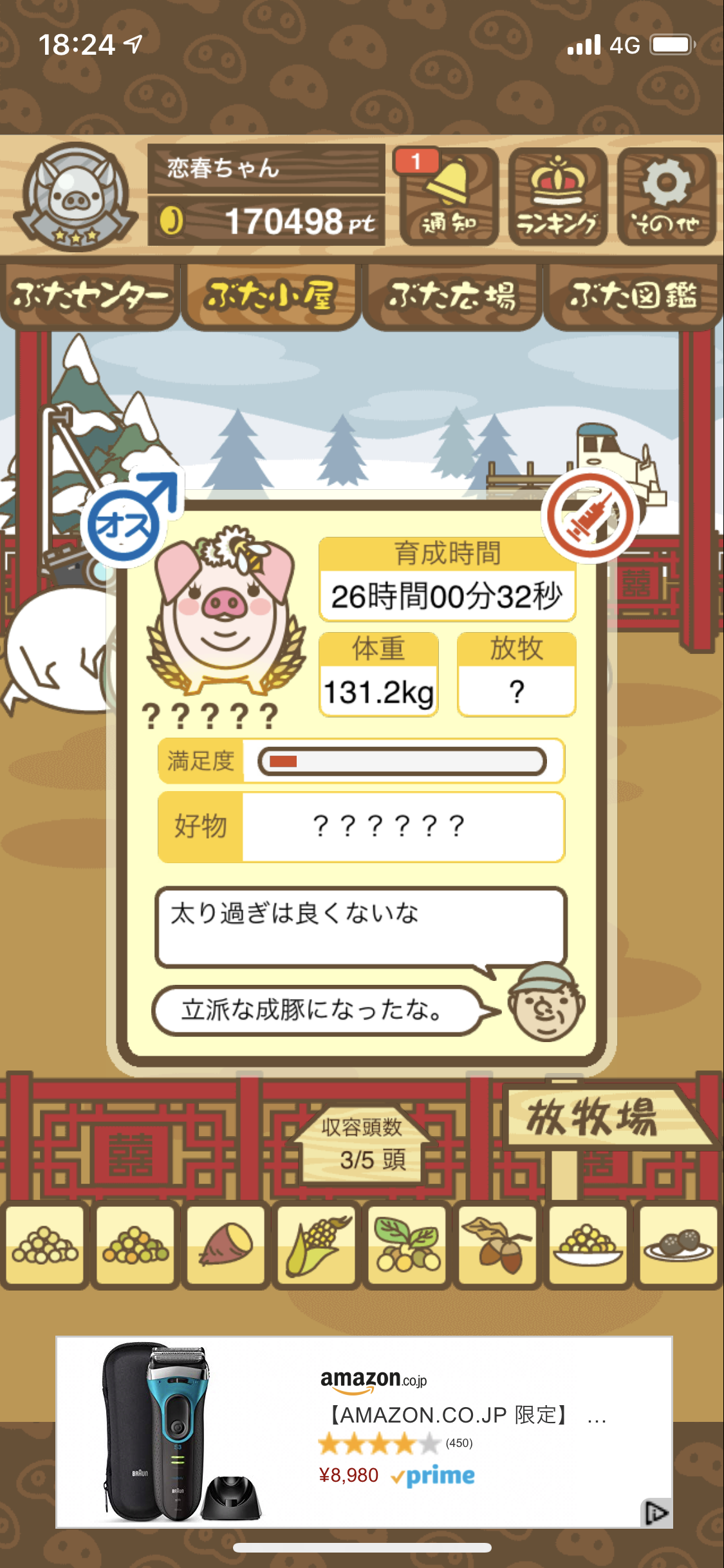The height and width of the screenshot is (1568, 724).
Task: Switch to the ぶた図鑑 tab
Action: 633,297
